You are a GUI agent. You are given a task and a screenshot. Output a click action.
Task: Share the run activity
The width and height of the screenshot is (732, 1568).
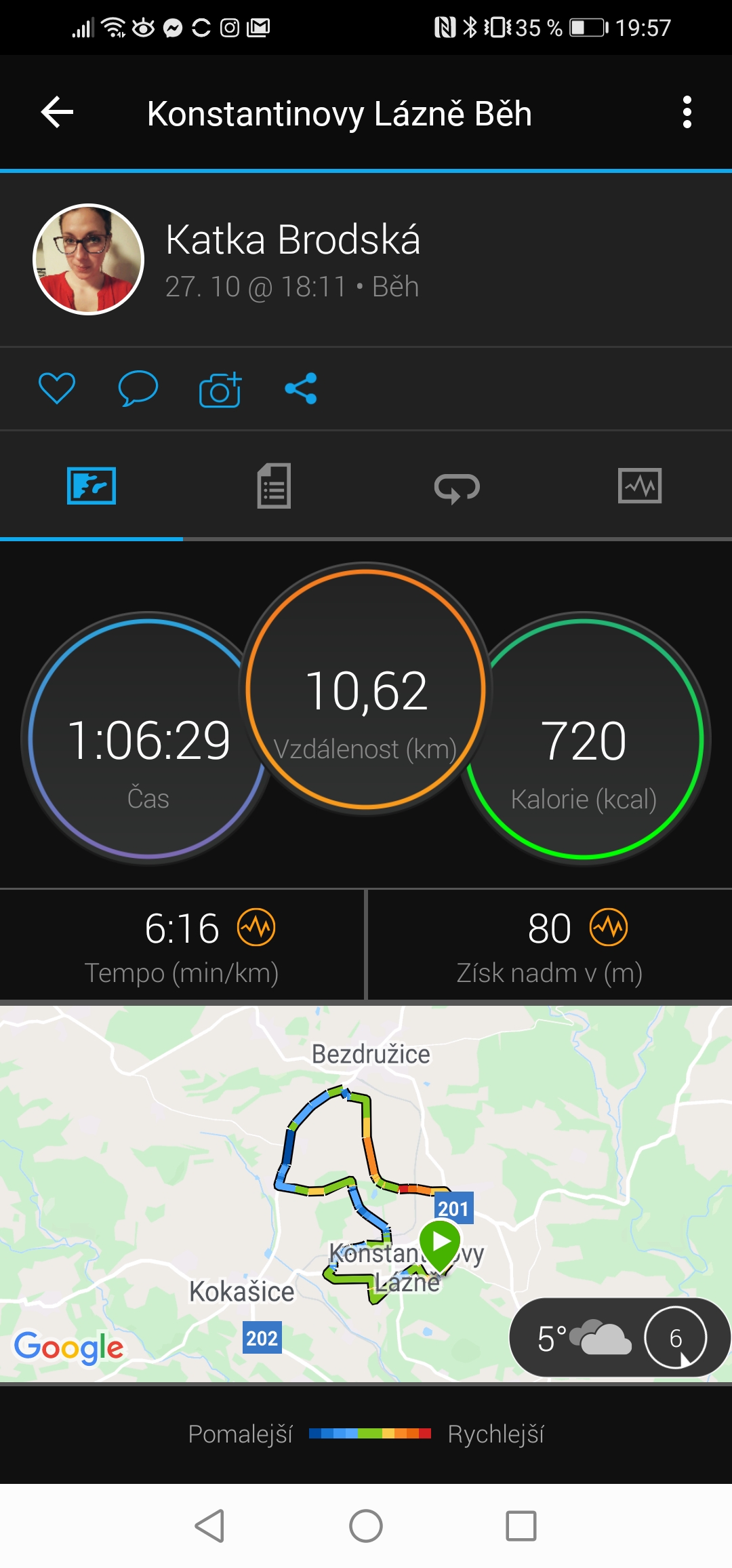pos(301,389)
